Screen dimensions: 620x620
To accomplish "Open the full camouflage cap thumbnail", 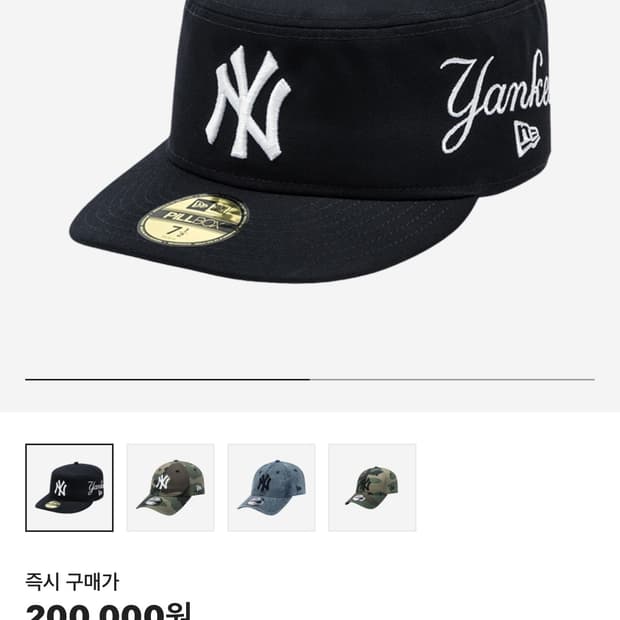I will click(372, 488).
